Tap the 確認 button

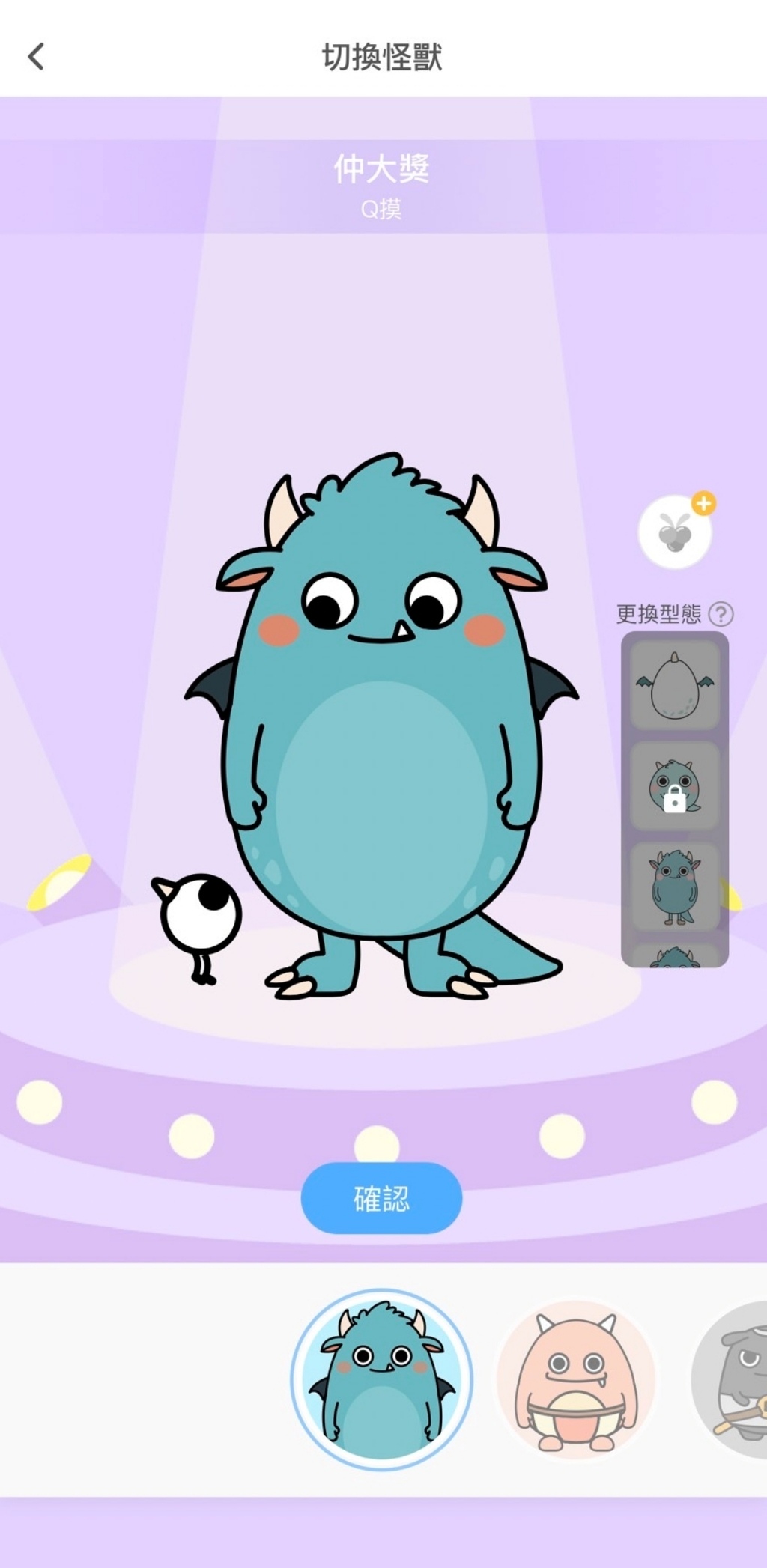(x=381, y=1198)
